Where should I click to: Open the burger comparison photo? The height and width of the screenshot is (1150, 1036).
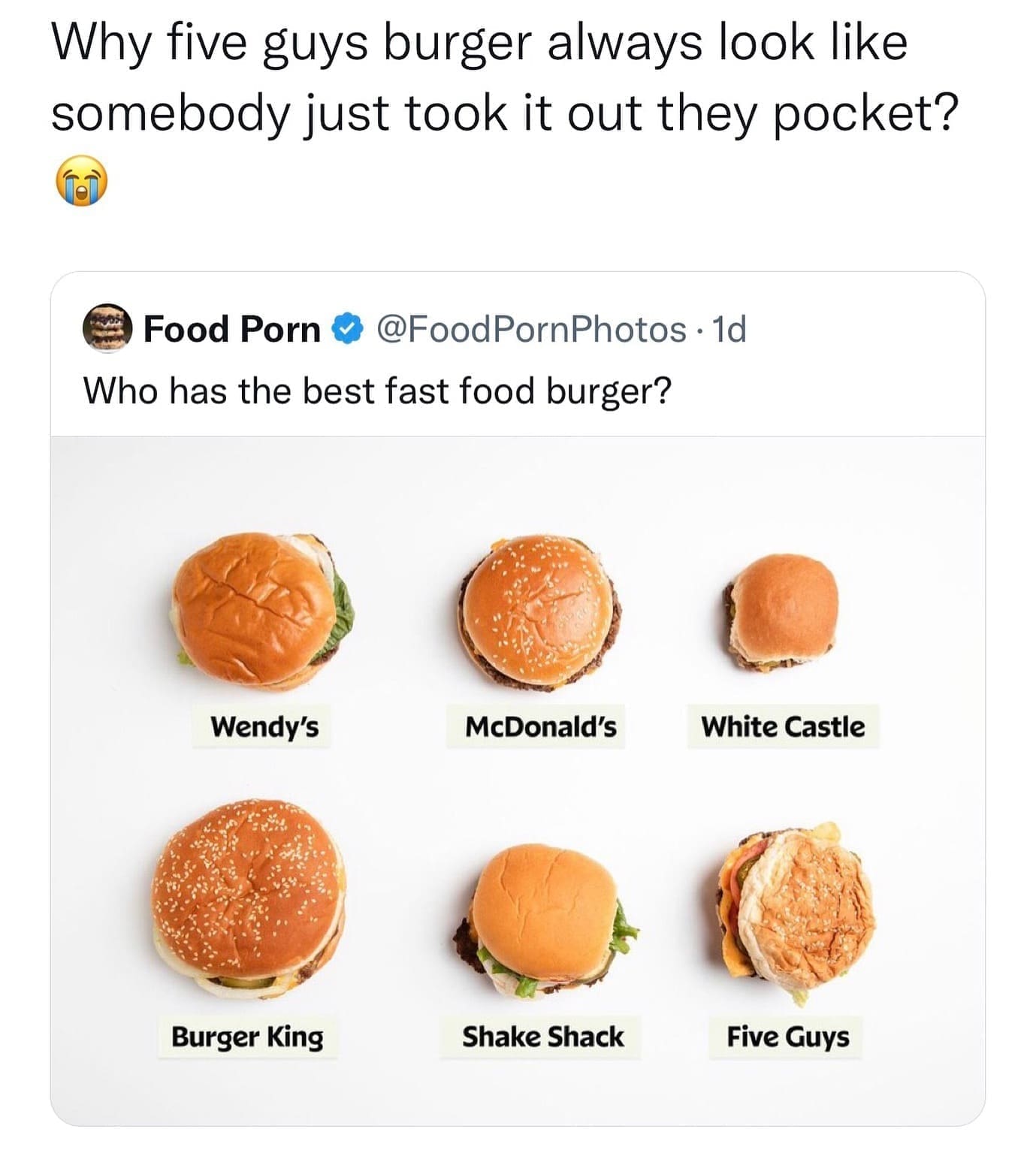pyautogui.click(x=517, y=780)
